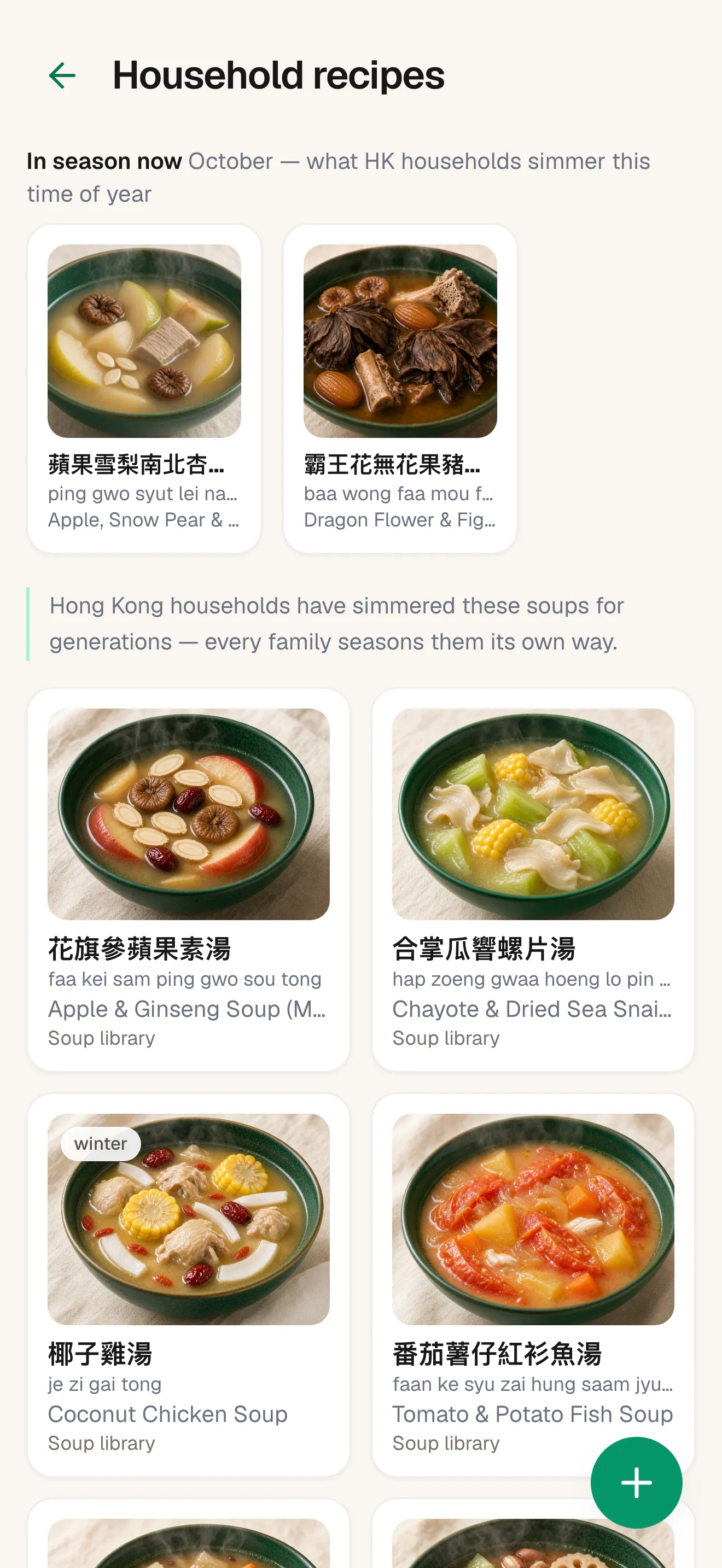Open the Dragon Flower & Fig soup card

tap(400, 388)
